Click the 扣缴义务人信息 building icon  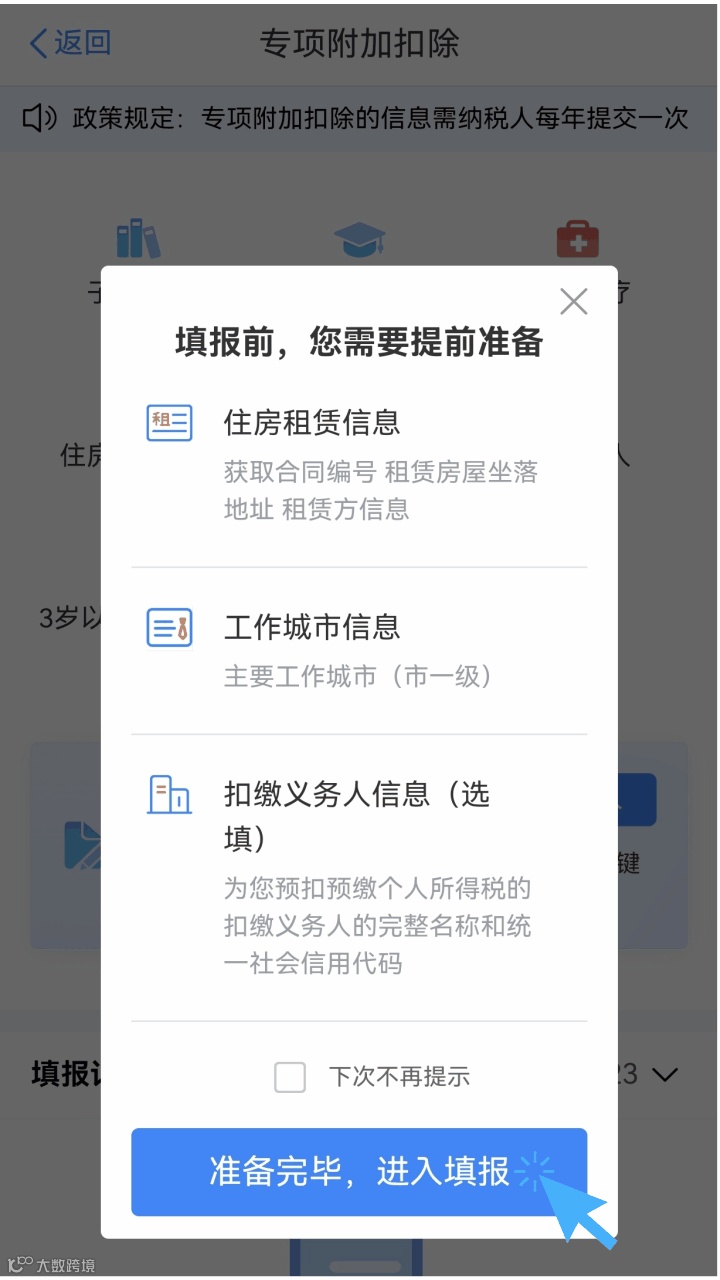(170, 797)
